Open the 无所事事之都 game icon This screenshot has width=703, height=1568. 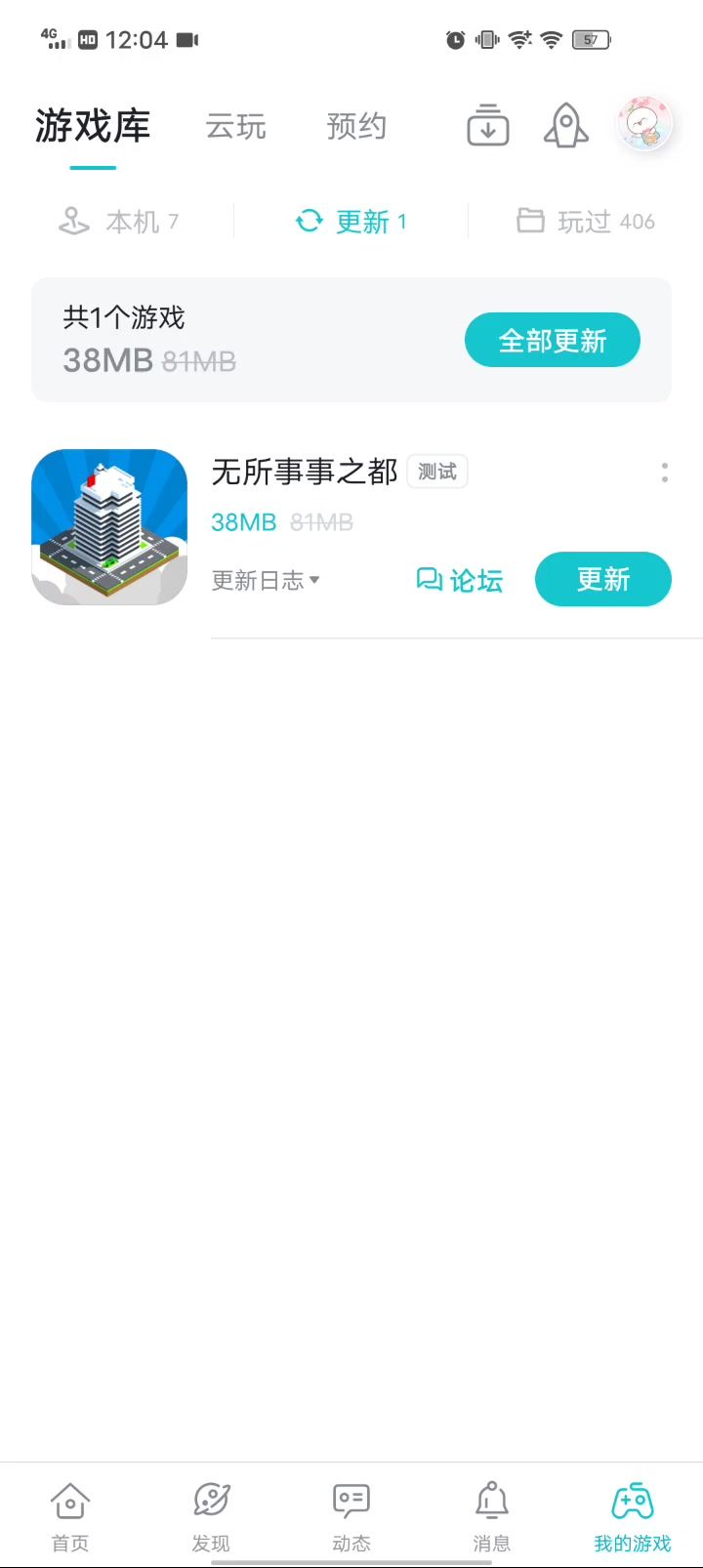click(x=109, y=527)
